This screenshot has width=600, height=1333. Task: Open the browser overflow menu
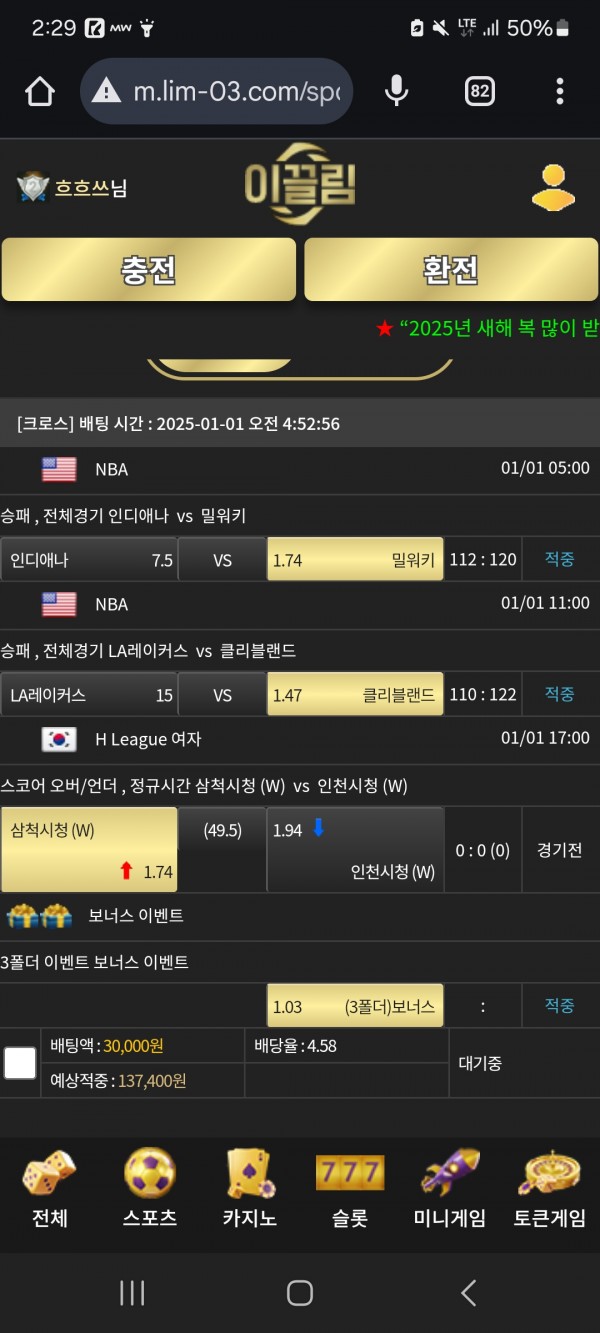(x=559, y=92)
